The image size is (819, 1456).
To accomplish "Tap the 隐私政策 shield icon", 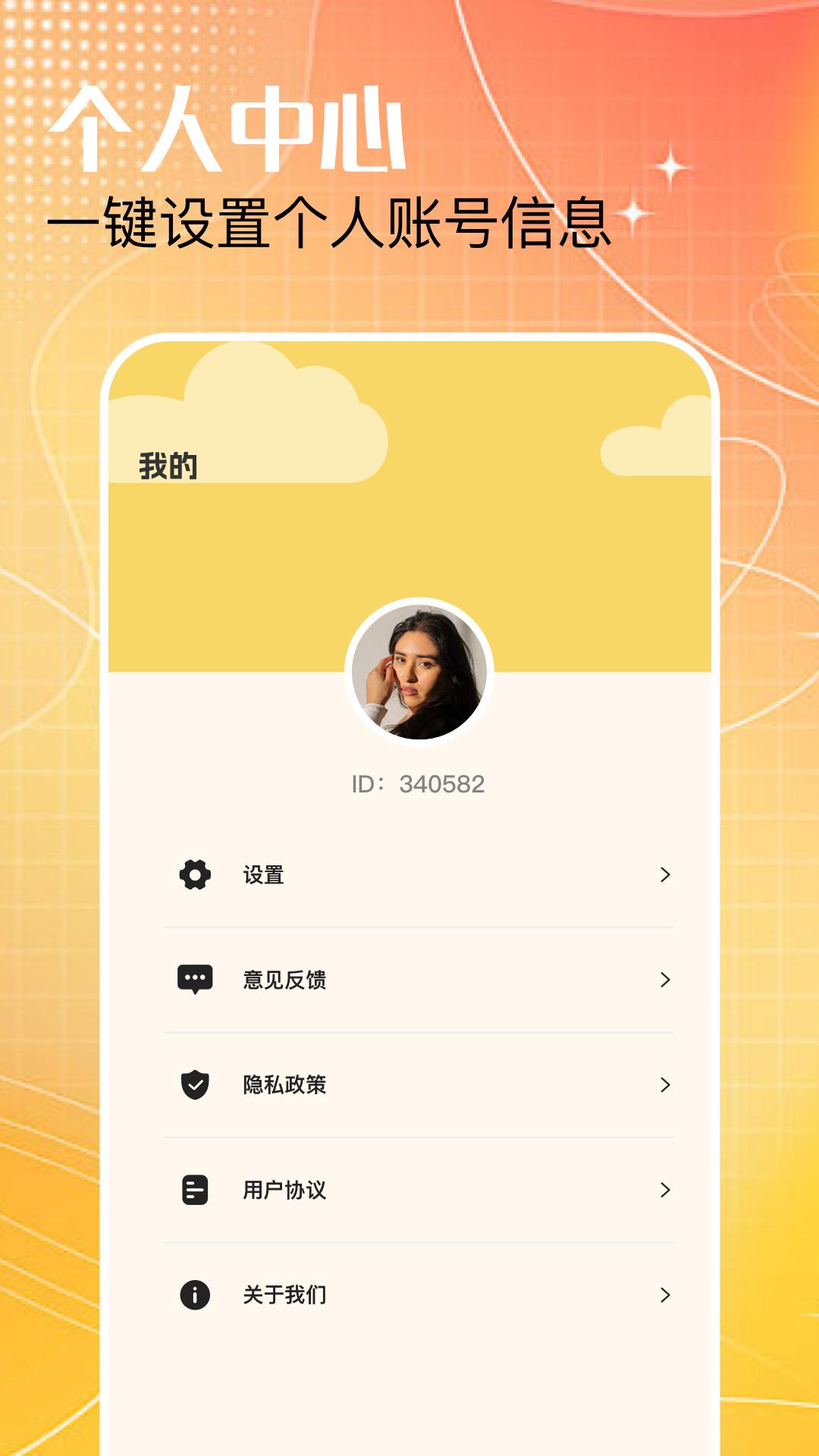I will 194,1085.
